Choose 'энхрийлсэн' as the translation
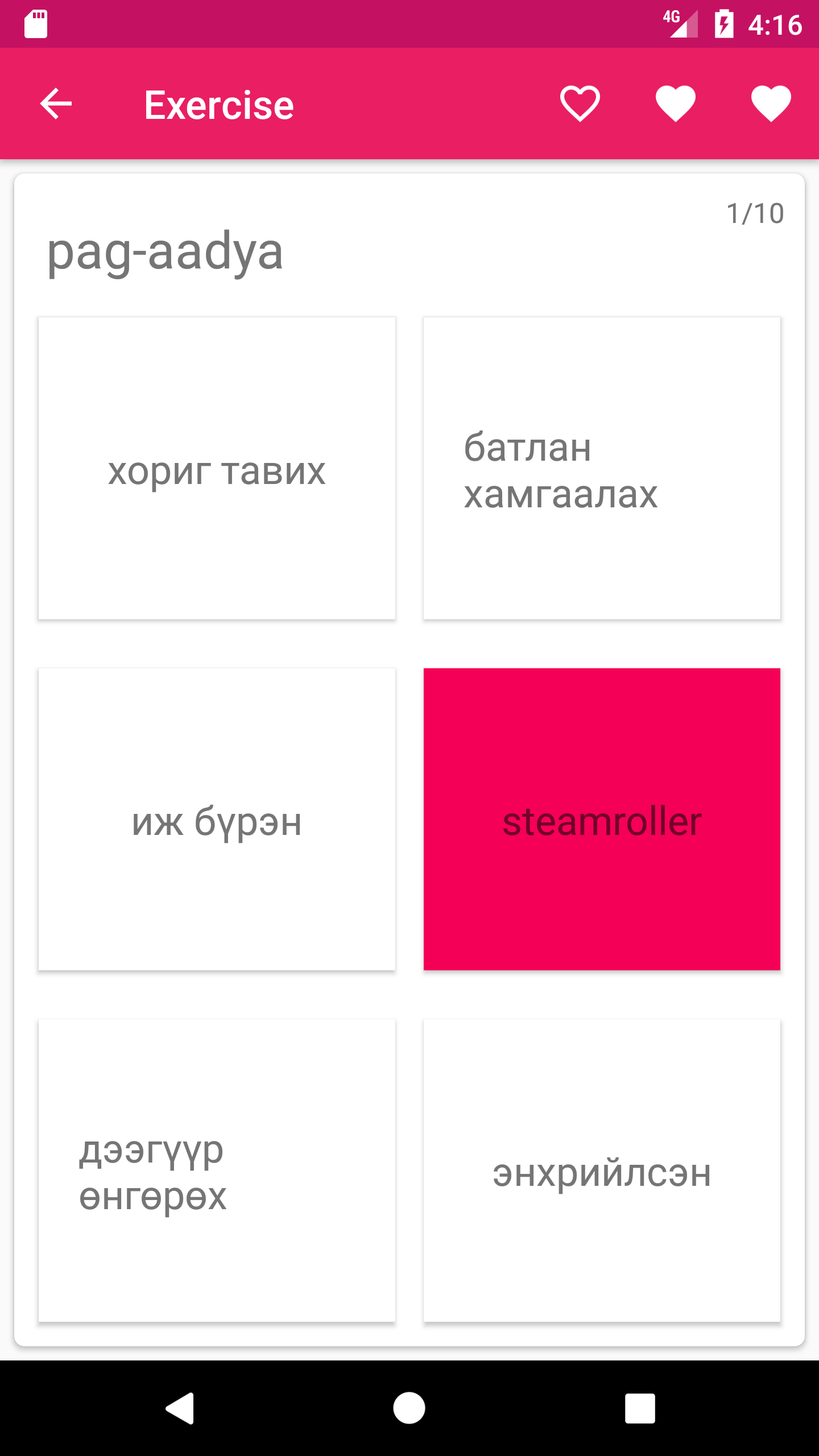 (602, 1170)
